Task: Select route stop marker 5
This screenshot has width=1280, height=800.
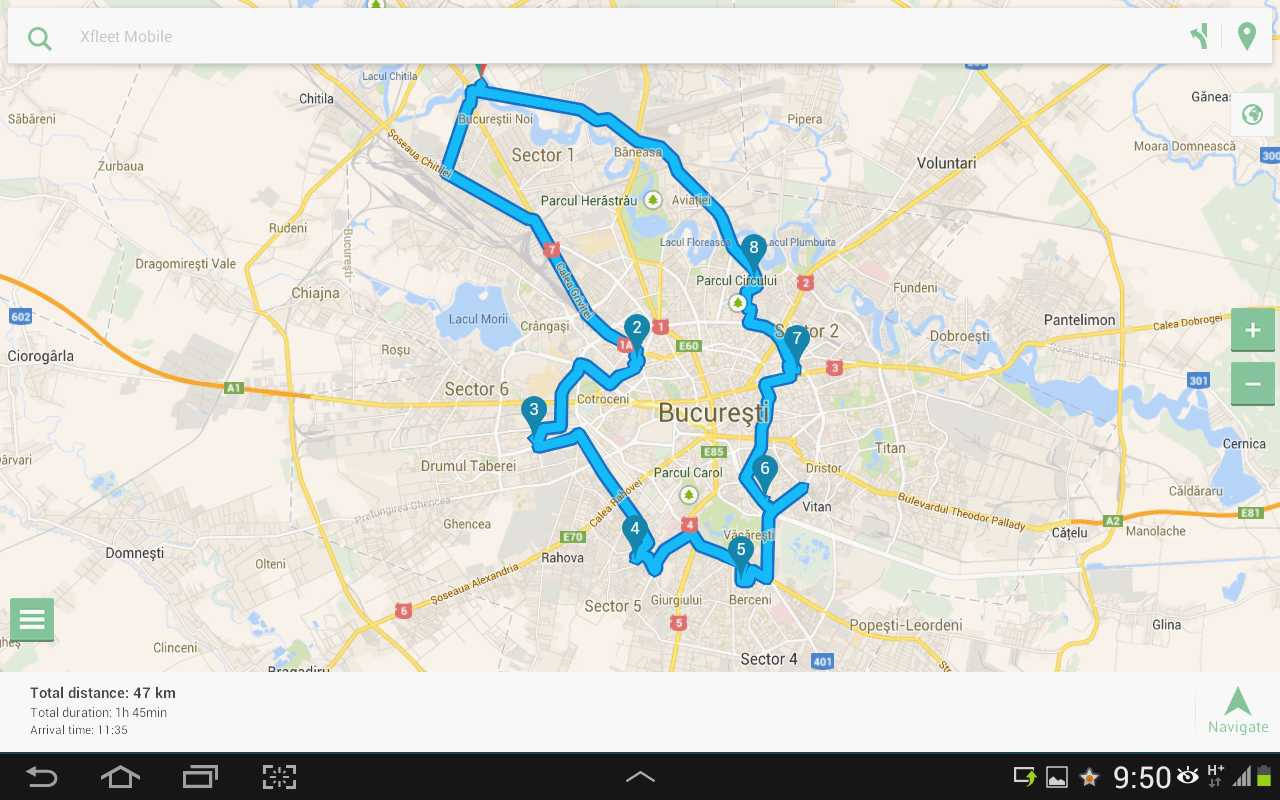Action: (x=741, y=550)
